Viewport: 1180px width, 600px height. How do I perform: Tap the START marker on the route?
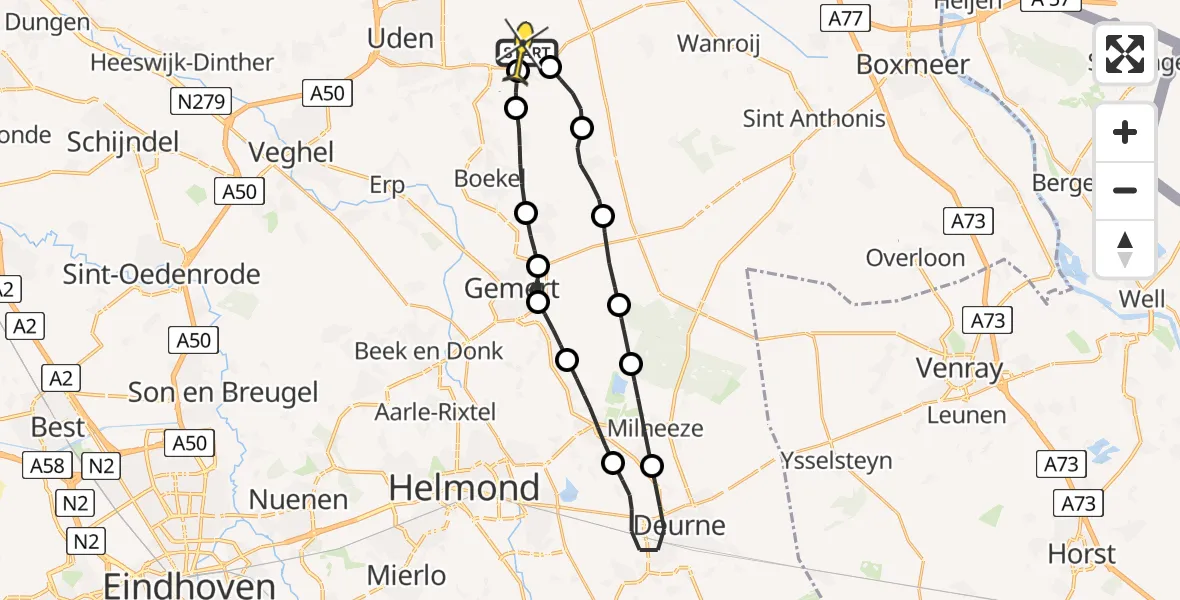[524, 52]
